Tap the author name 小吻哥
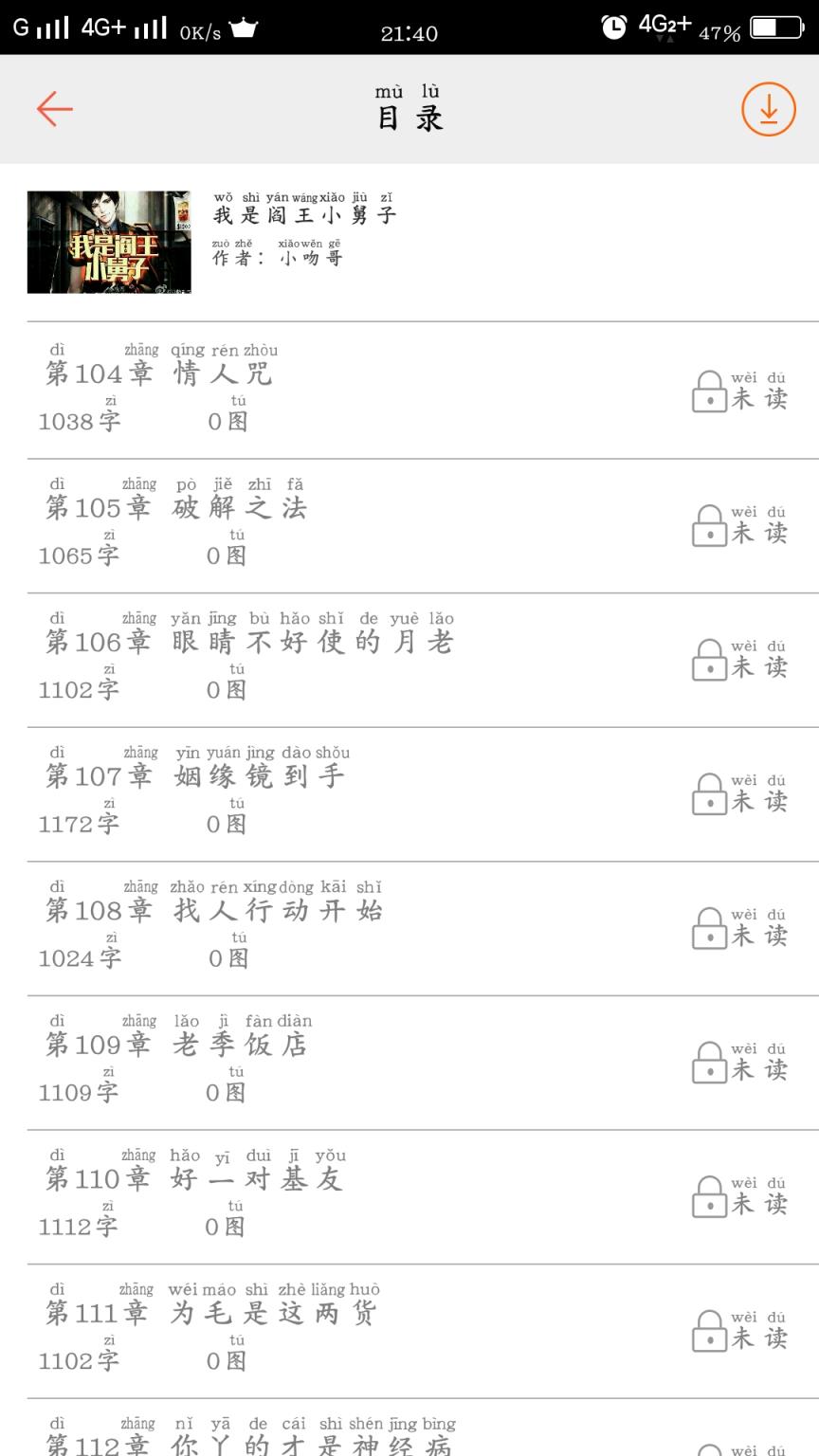Screen dimensions: 819x1456 click(313, 258)
